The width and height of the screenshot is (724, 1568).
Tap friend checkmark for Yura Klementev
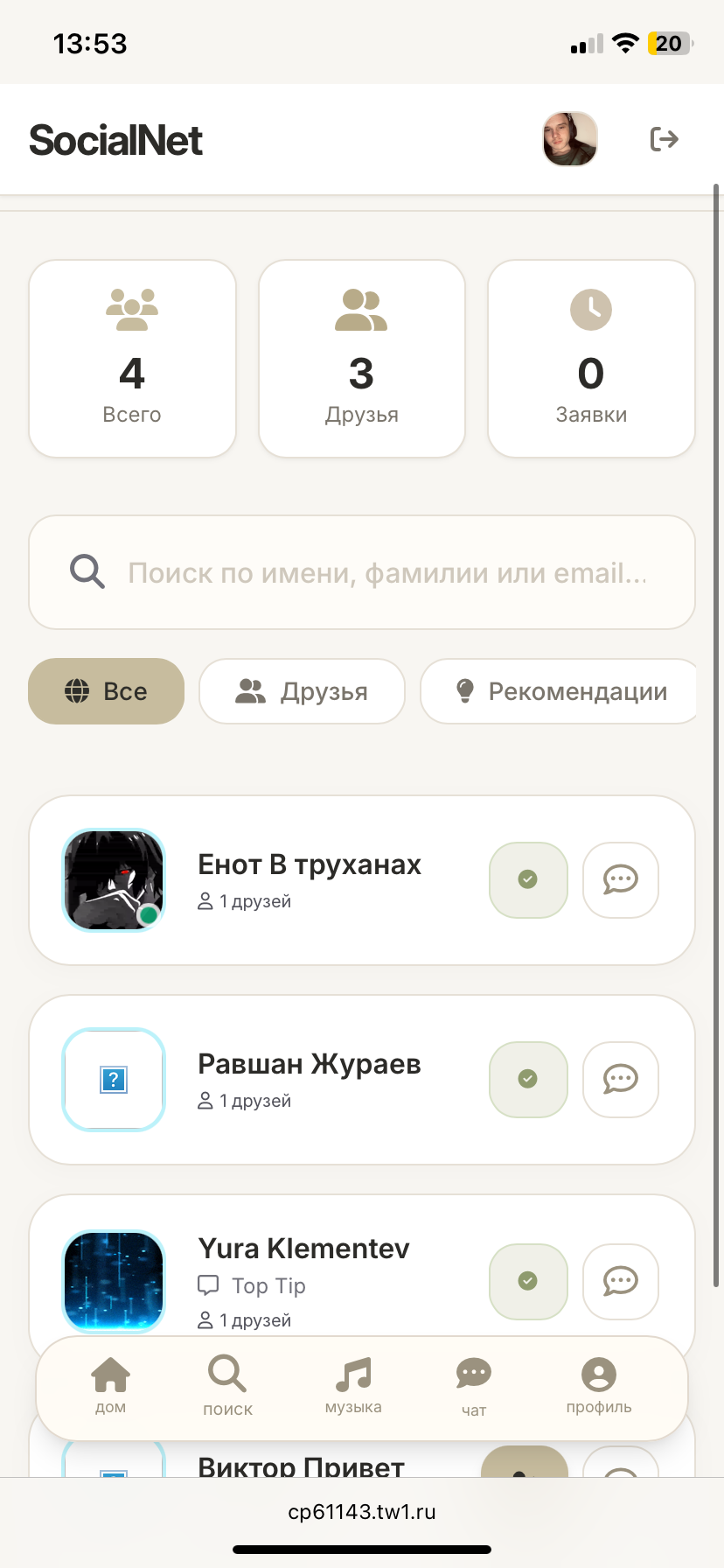(528, 1281)
